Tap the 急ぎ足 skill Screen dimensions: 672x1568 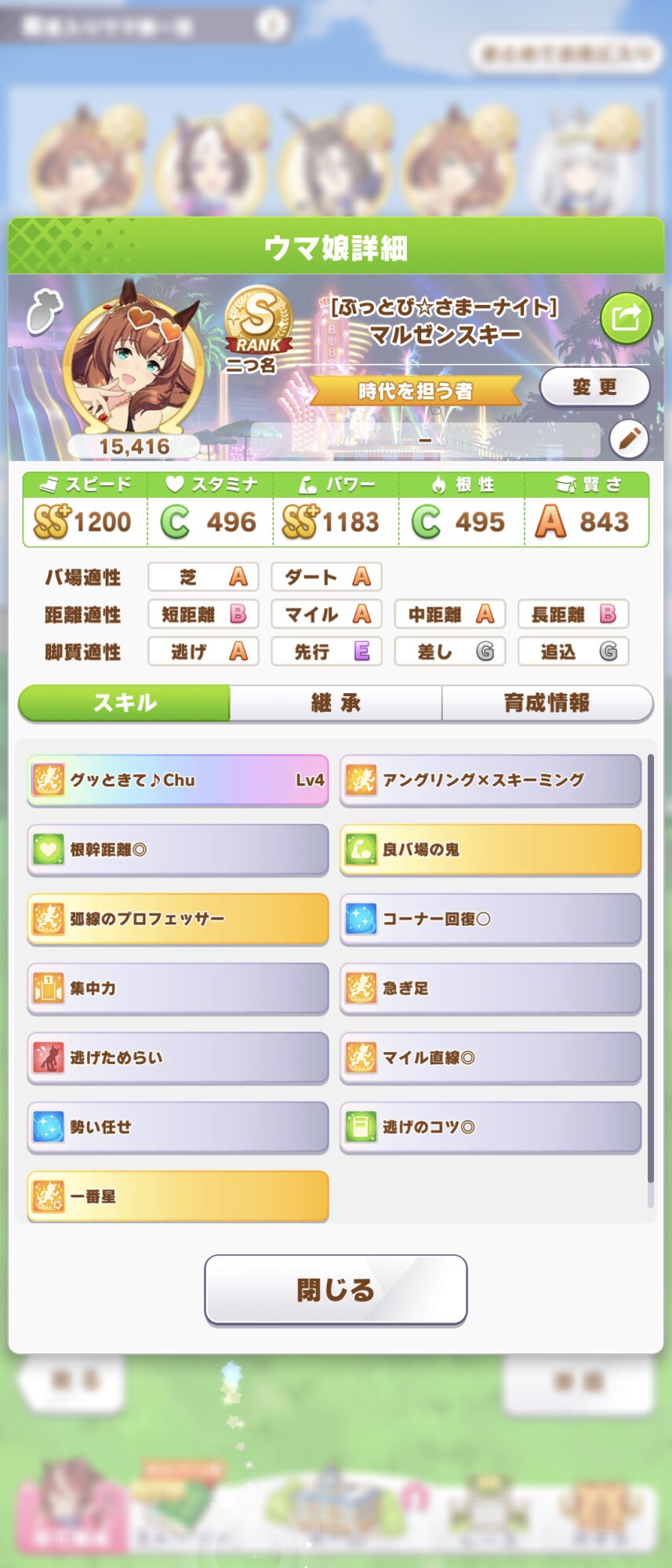pos(490,988)
